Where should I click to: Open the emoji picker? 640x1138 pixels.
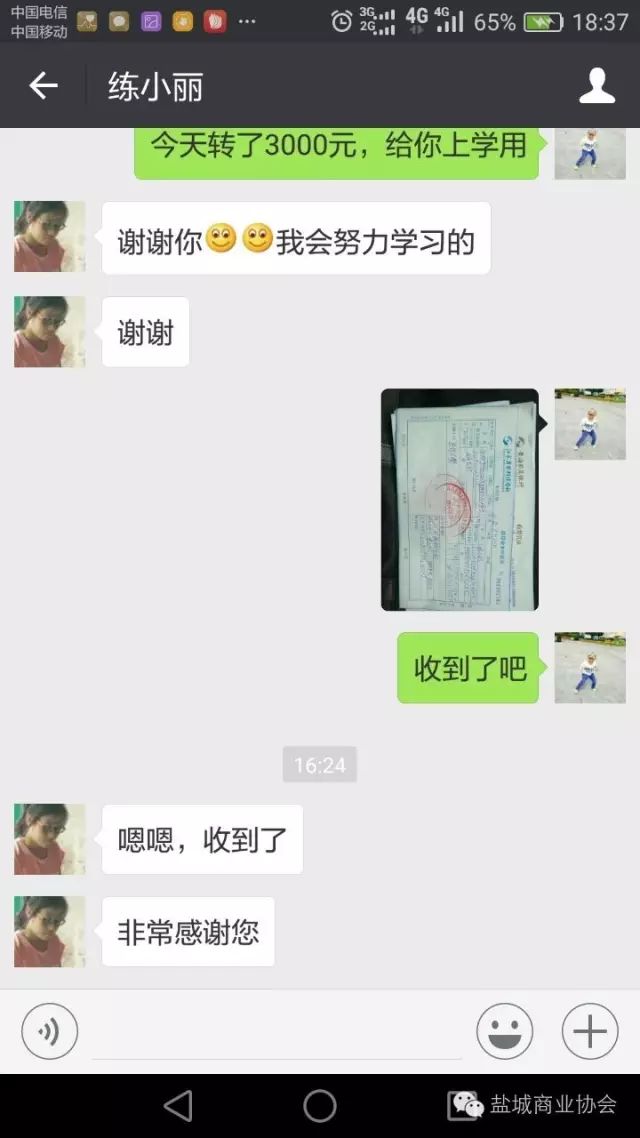(505, 1031)
